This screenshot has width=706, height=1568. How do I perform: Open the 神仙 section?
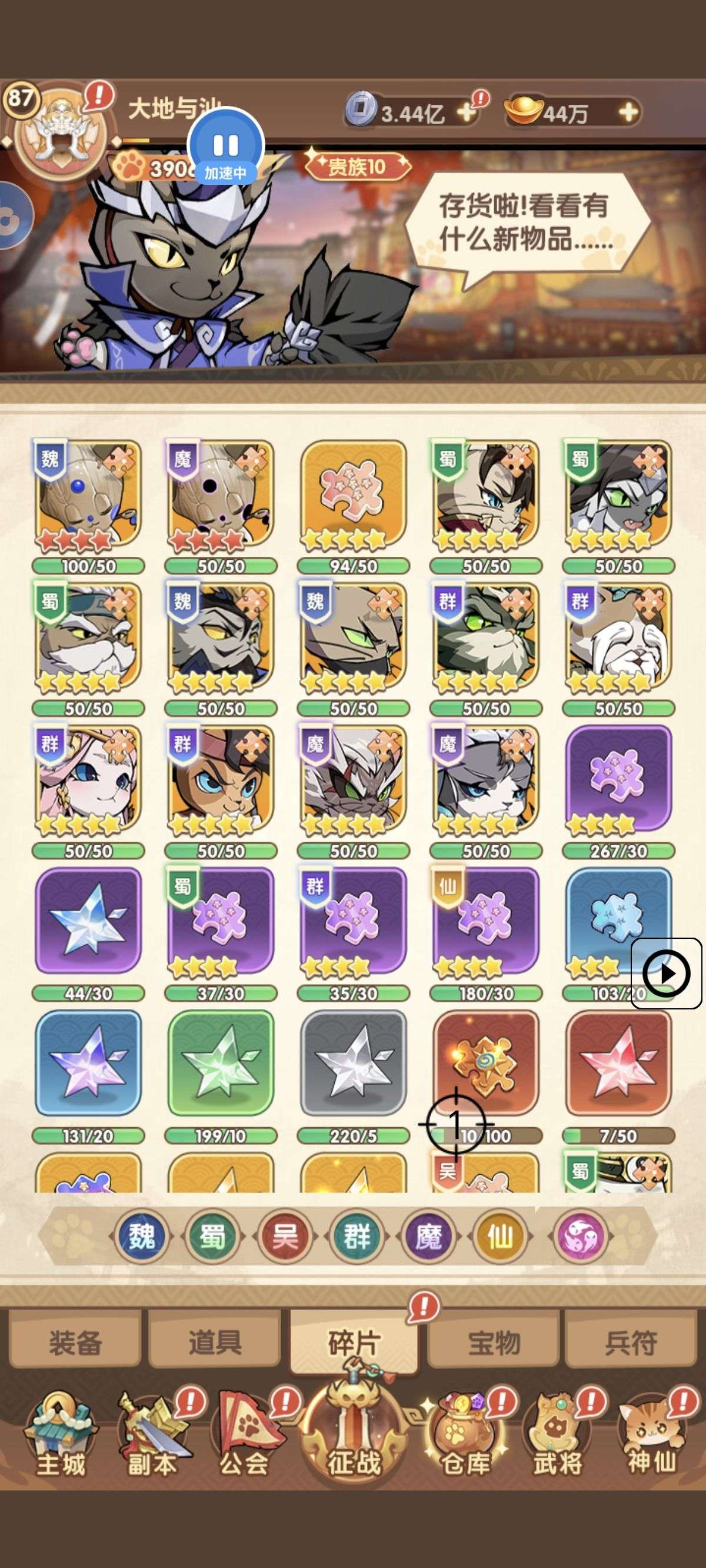click(x=651, y=1443)
